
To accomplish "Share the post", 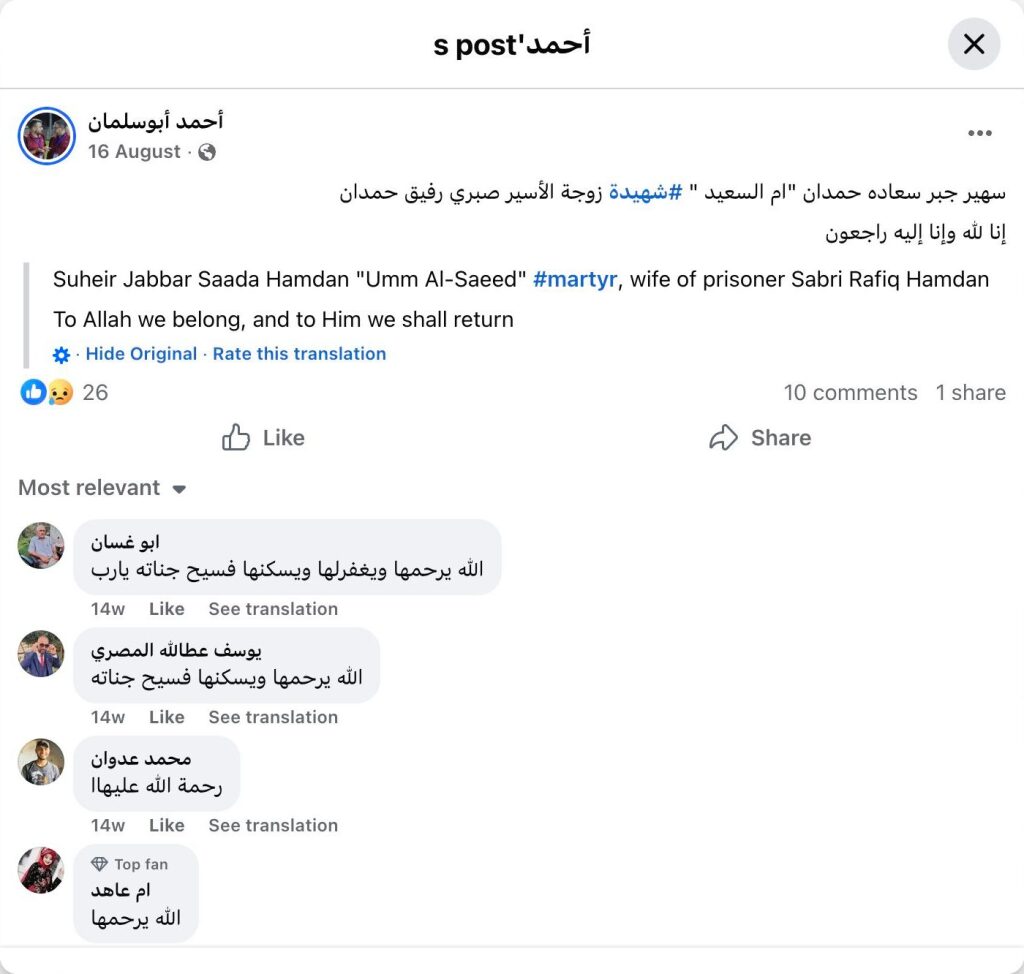I will point(760,438).
